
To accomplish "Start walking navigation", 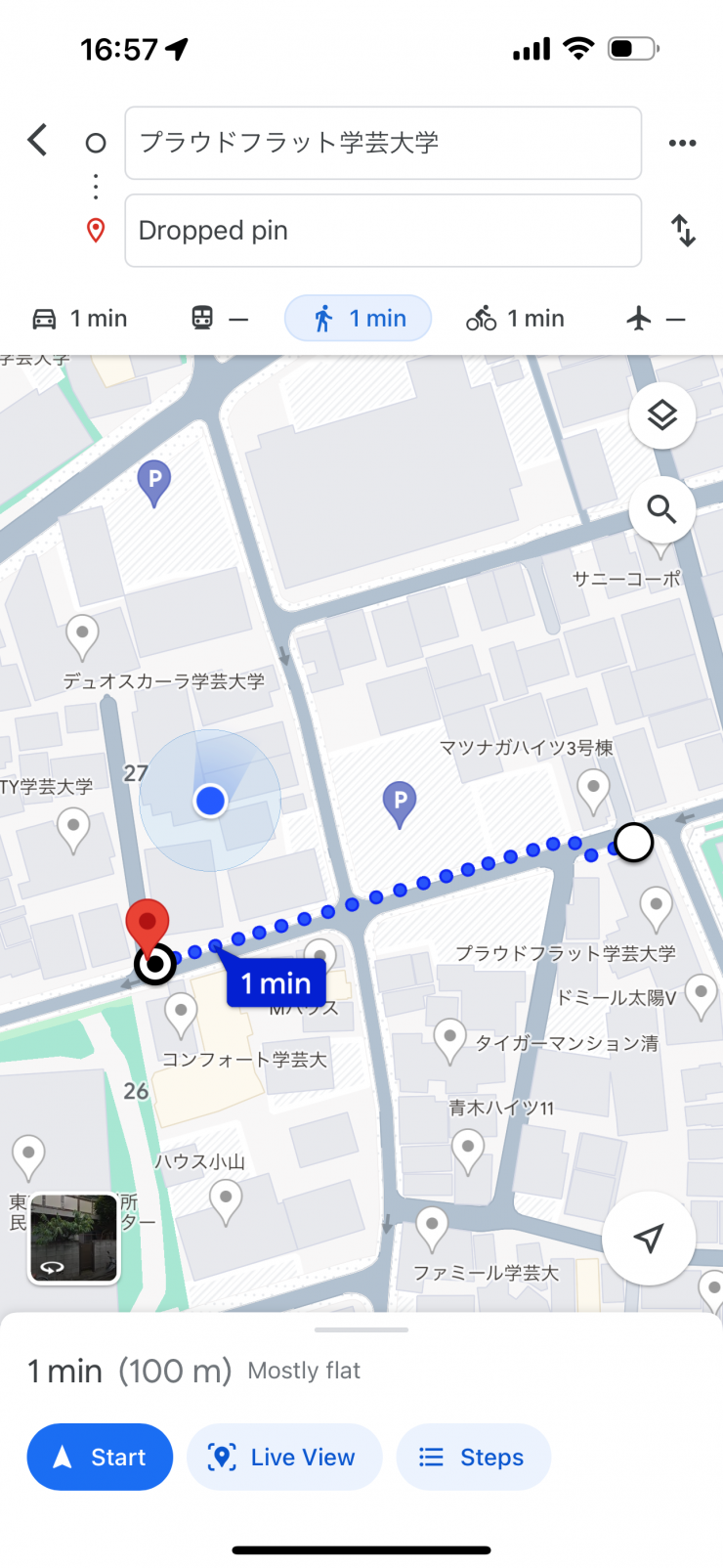I will click(100, 1457).
